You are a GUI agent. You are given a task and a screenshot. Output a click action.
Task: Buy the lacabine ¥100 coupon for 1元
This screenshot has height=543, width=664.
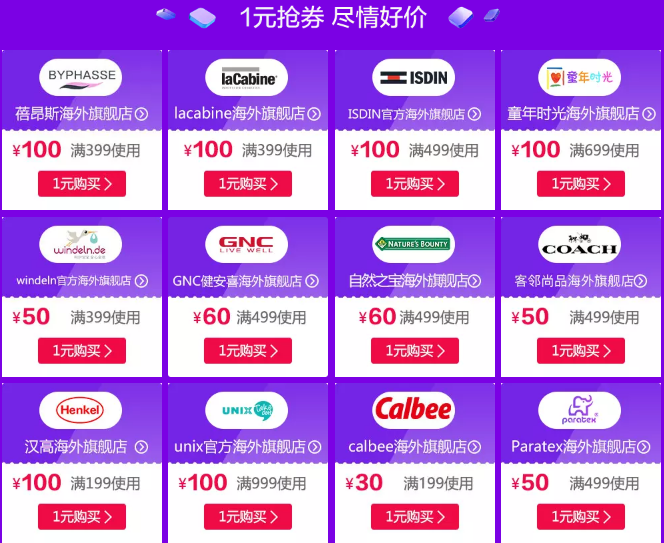tap(248, 184)
